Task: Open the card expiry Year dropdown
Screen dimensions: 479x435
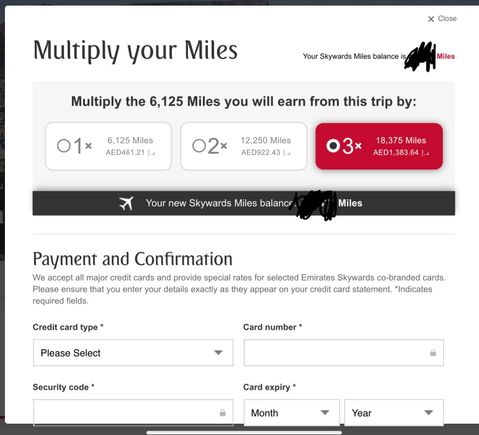Action: pyautogui.click(x=394, y=413)
